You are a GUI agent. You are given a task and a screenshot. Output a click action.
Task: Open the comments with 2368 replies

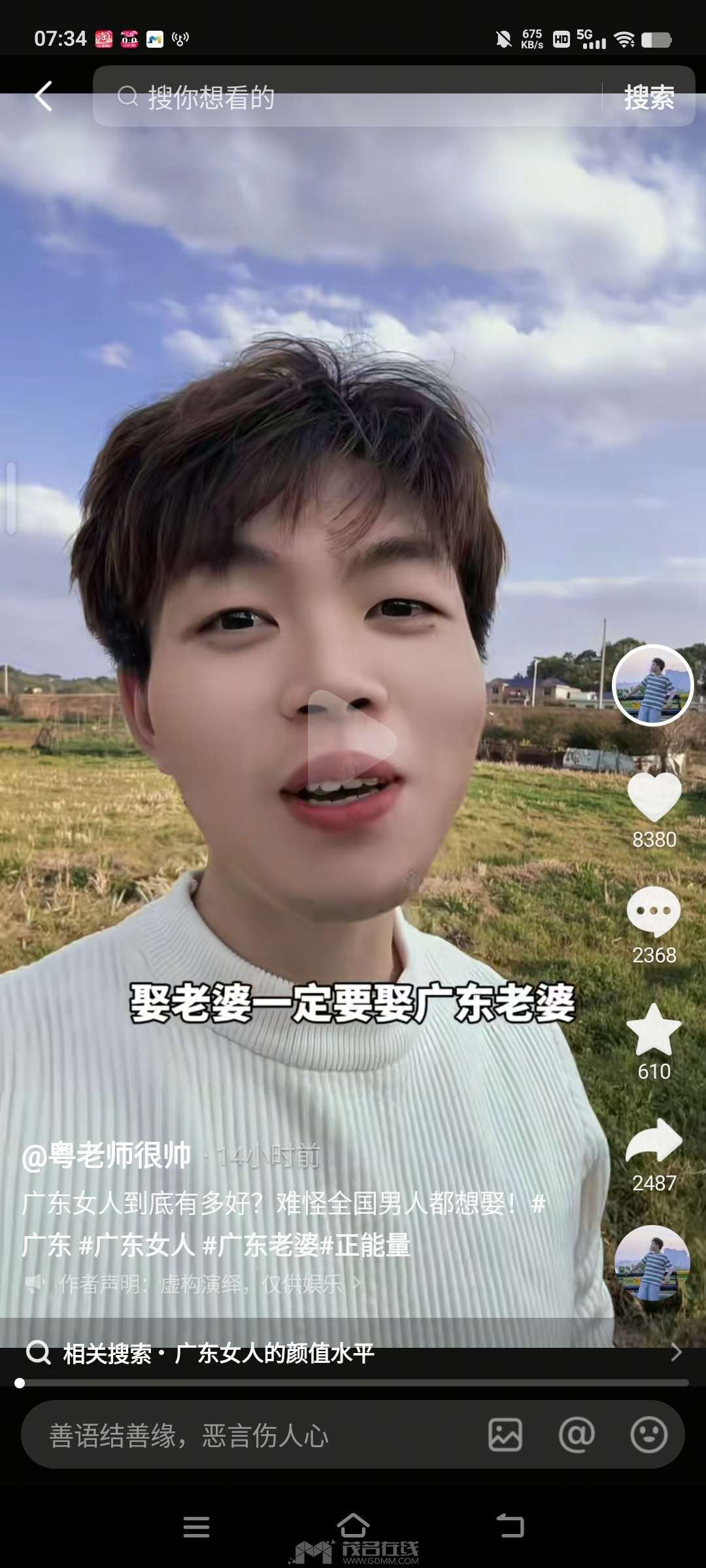coord(654,912)
